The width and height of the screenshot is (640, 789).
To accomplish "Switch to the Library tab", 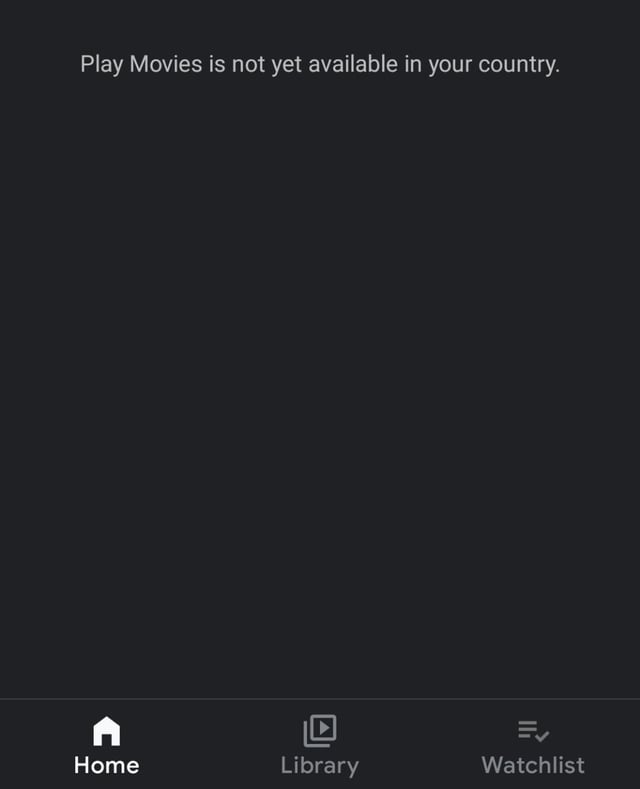I will pyautogui.click(x=319, y=745).
